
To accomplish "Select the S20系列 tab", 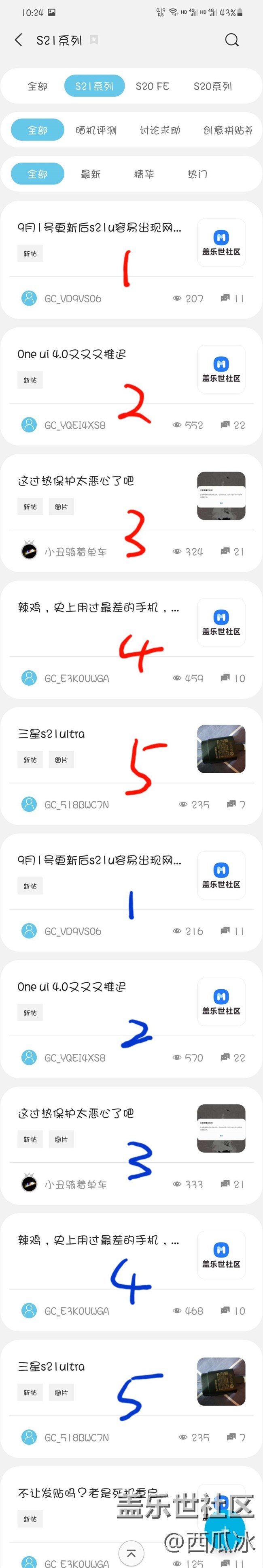I will (212, 86).
